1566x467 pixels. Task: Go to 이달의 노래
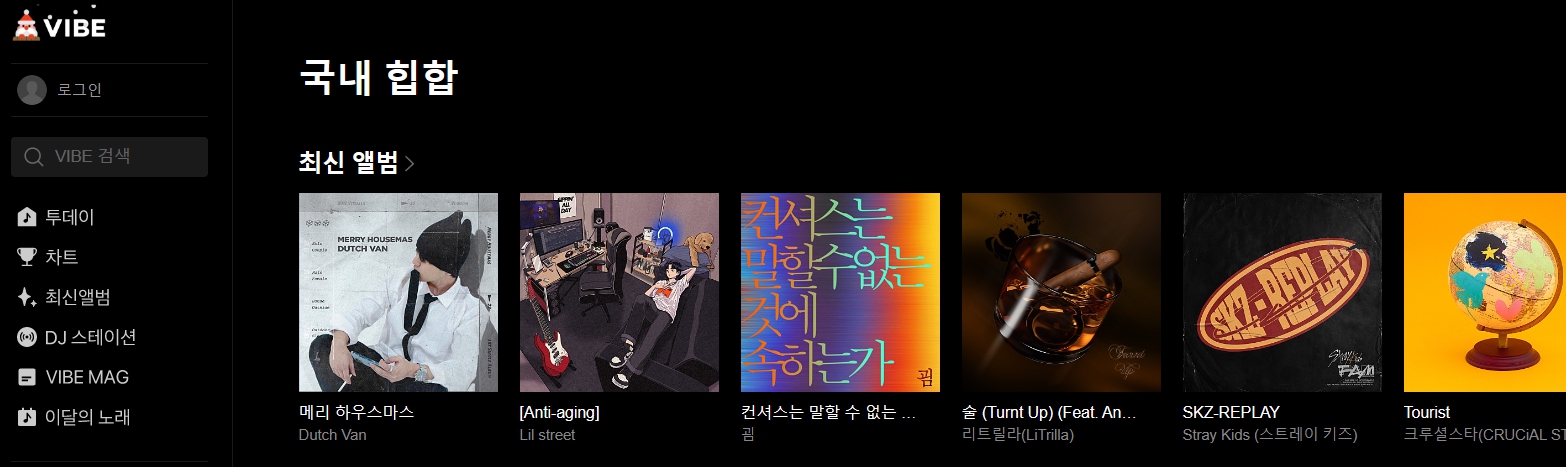(87, 417)
